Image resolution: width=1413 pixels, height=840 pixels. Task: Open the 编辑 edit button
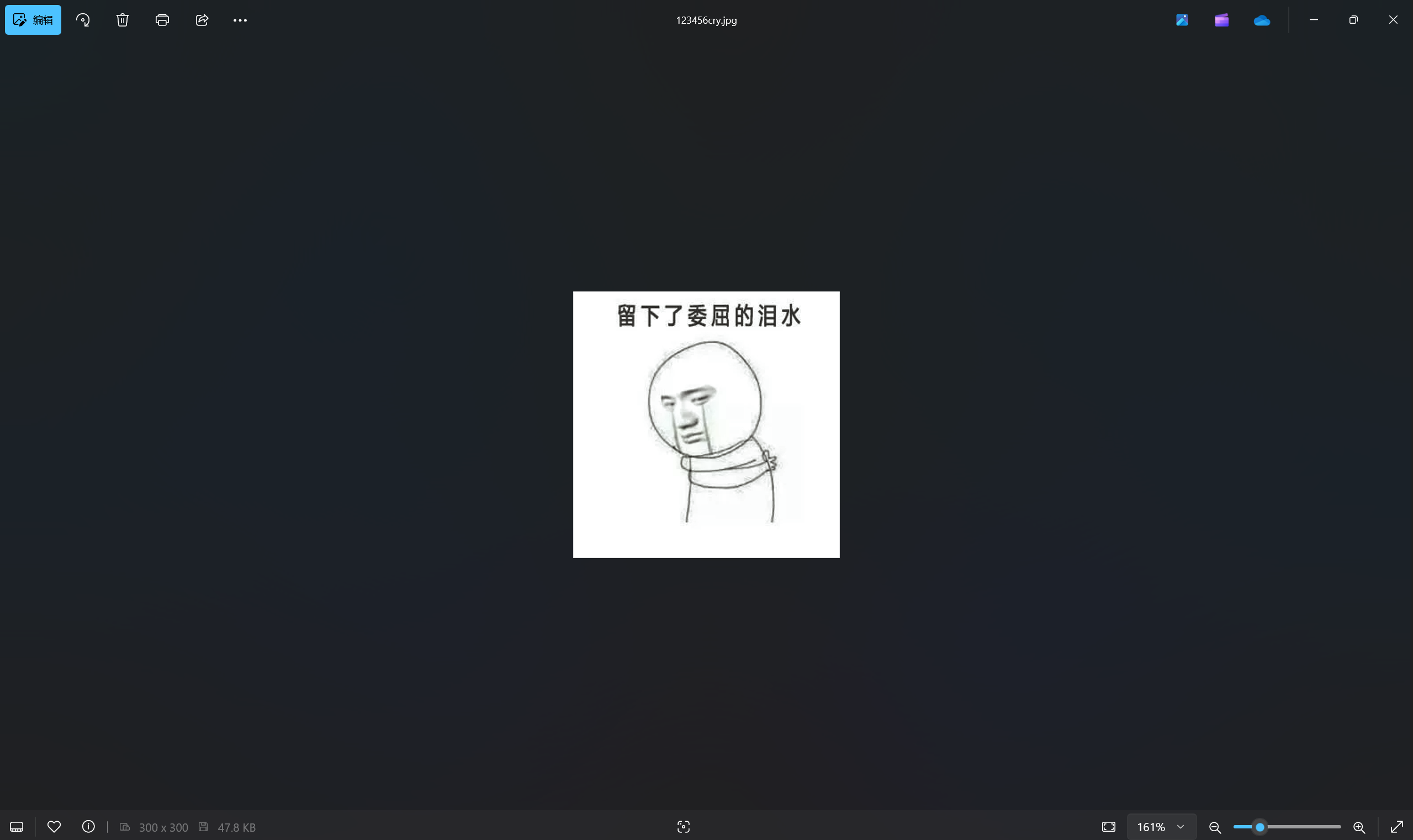(33, 20)
